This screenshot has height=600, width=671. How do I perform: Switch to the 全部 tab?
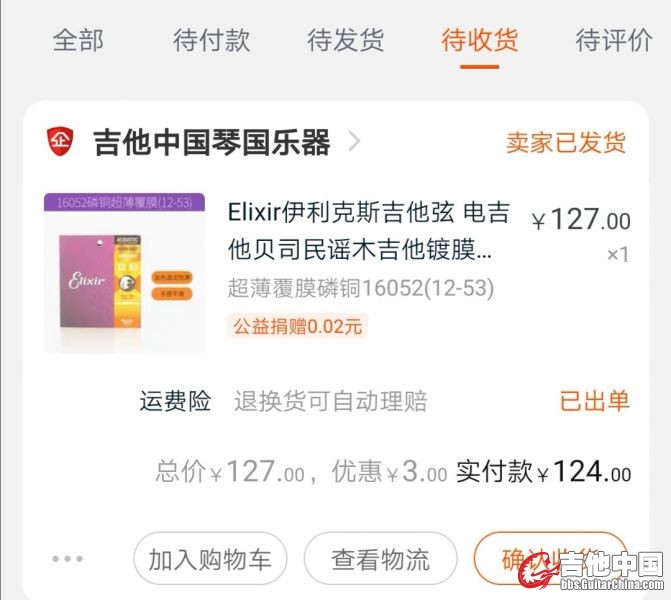coord(78,41)
